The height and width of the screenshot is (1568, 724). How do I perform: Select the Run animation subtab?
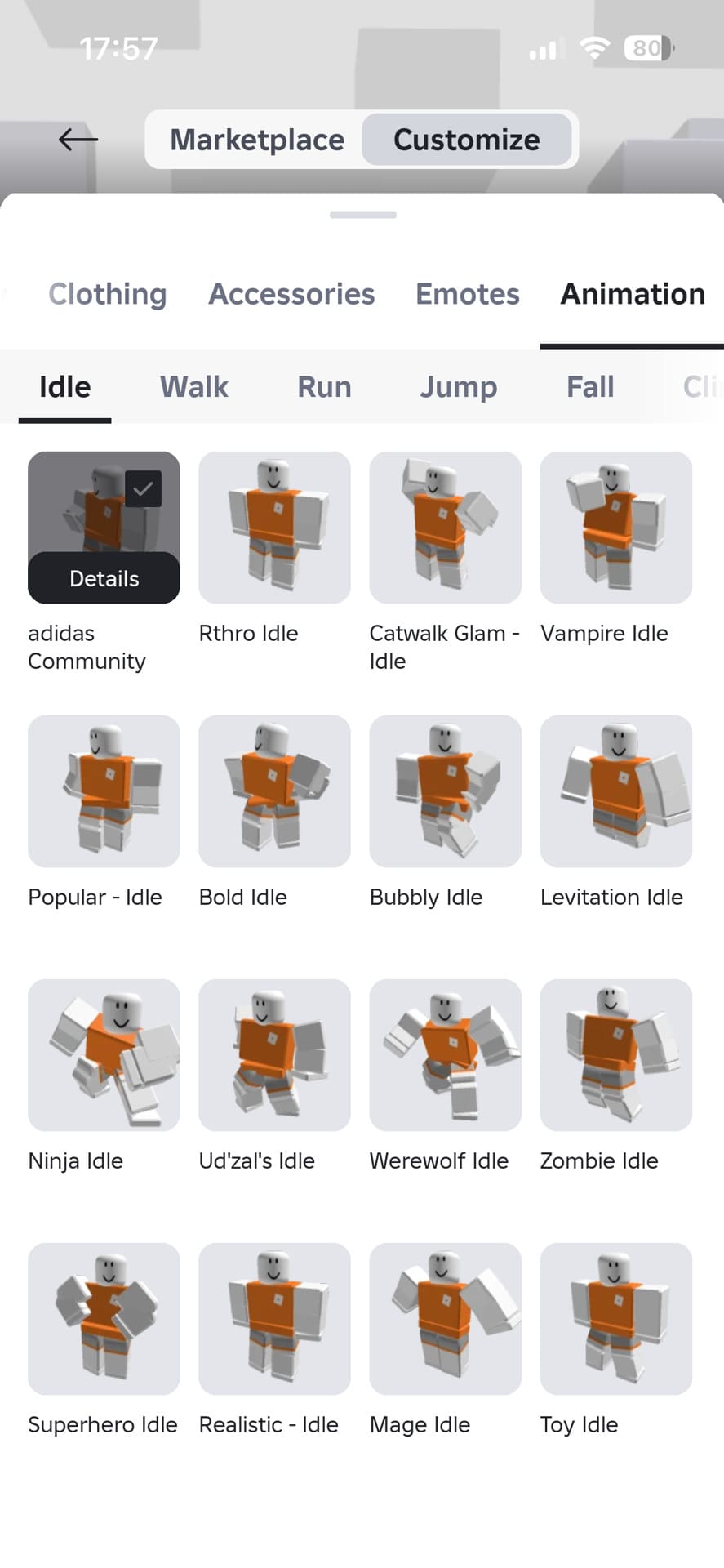click(324, 387)
